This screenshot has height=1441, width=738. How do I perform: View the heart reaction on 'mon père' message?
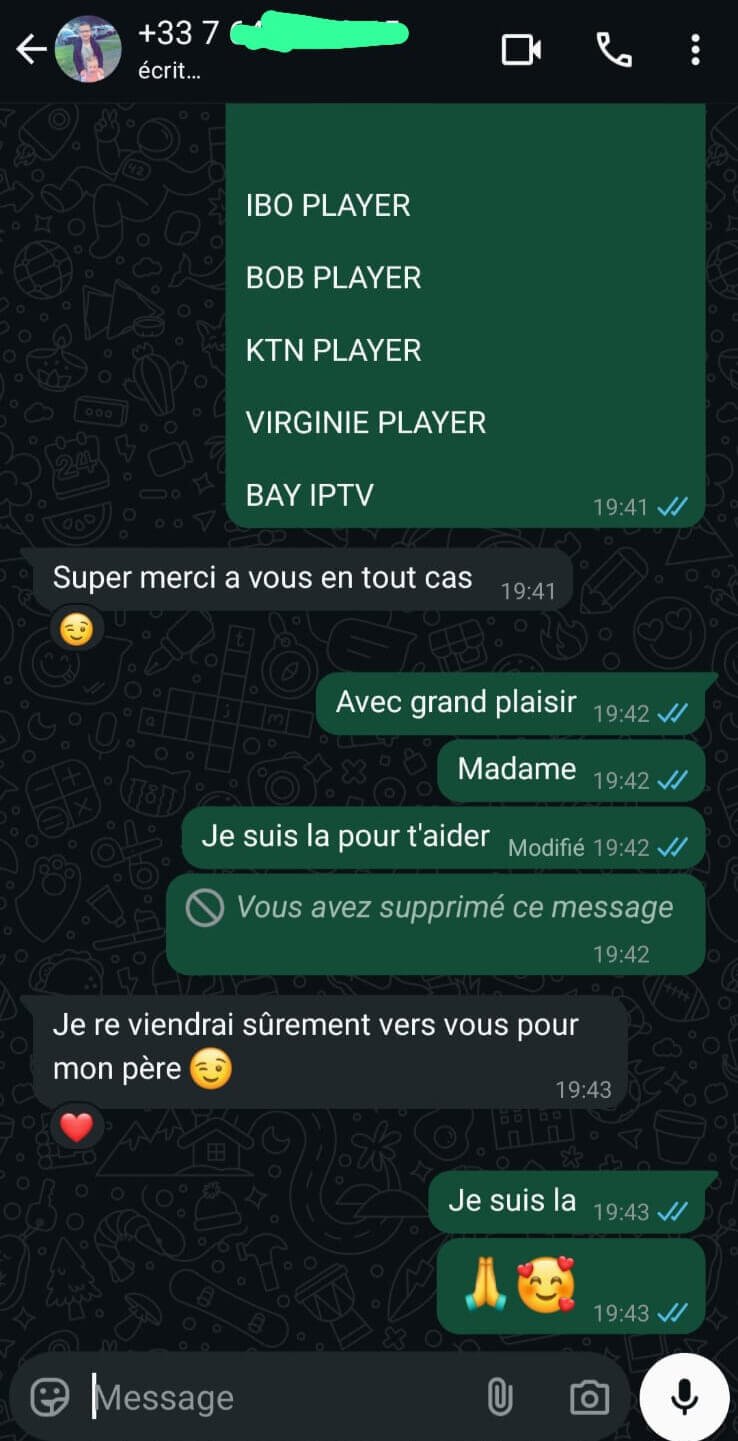[x=77, y=1128]
